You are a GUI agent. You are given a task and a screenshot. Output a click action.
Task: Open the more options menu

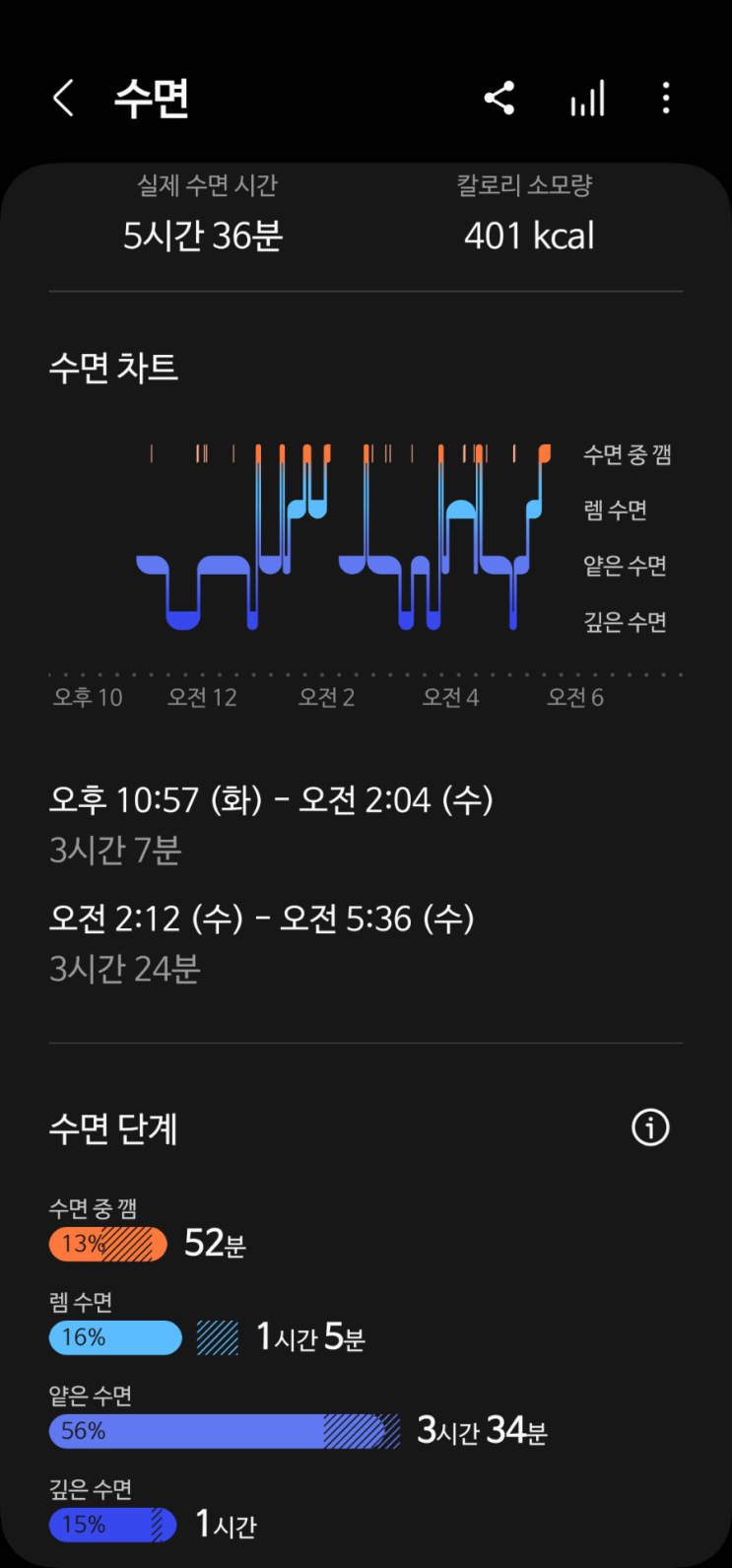tap(667, 99)
